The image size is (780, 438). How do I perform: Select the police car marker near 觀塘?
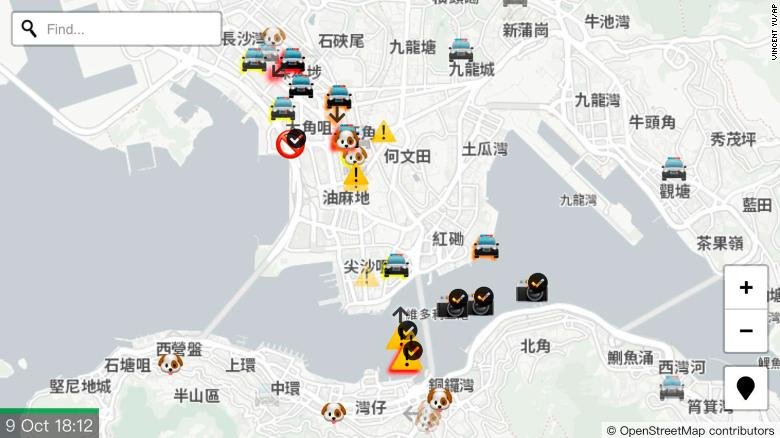click(x=675, y=165)
